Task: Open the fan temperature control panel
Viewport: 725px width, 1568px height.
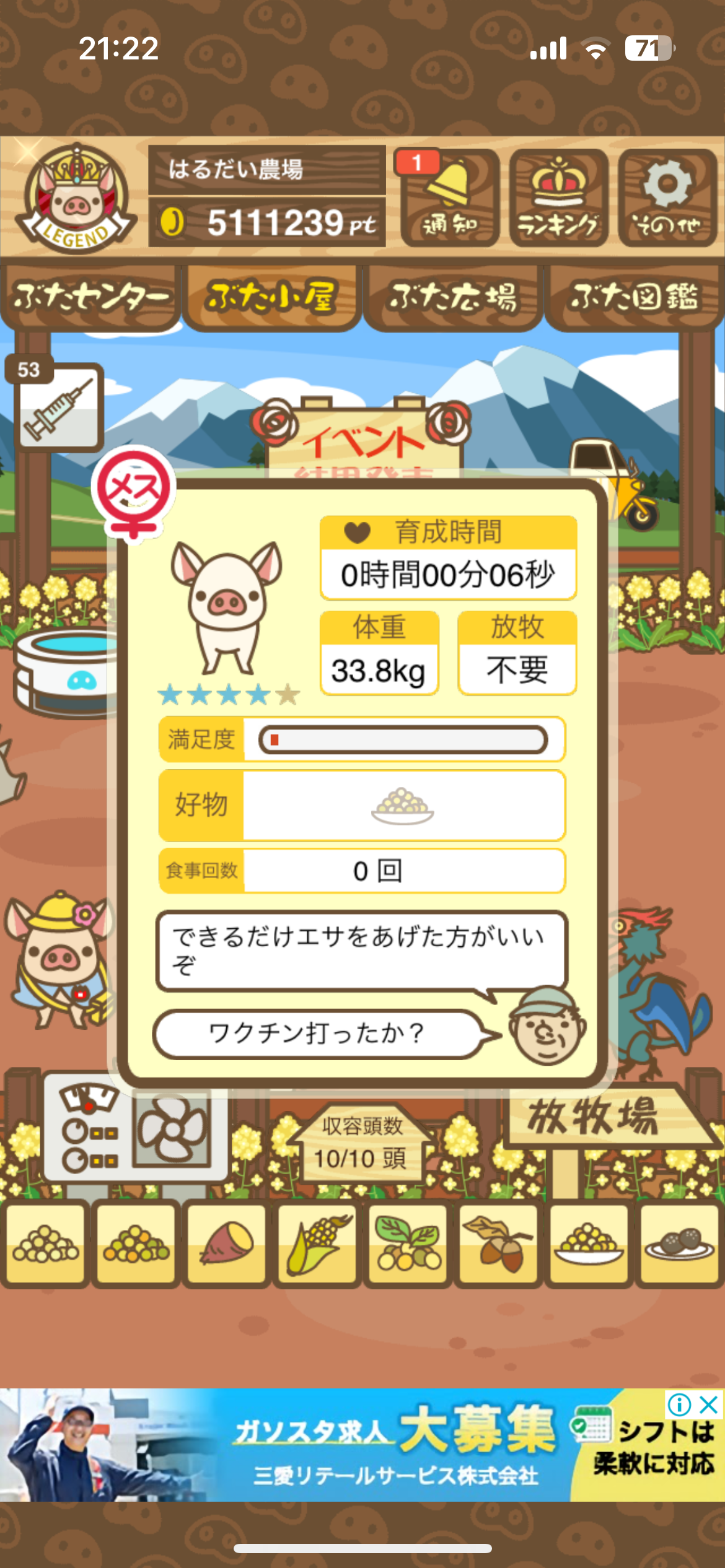Action: pyautogui.click(x=135, y=1132)
